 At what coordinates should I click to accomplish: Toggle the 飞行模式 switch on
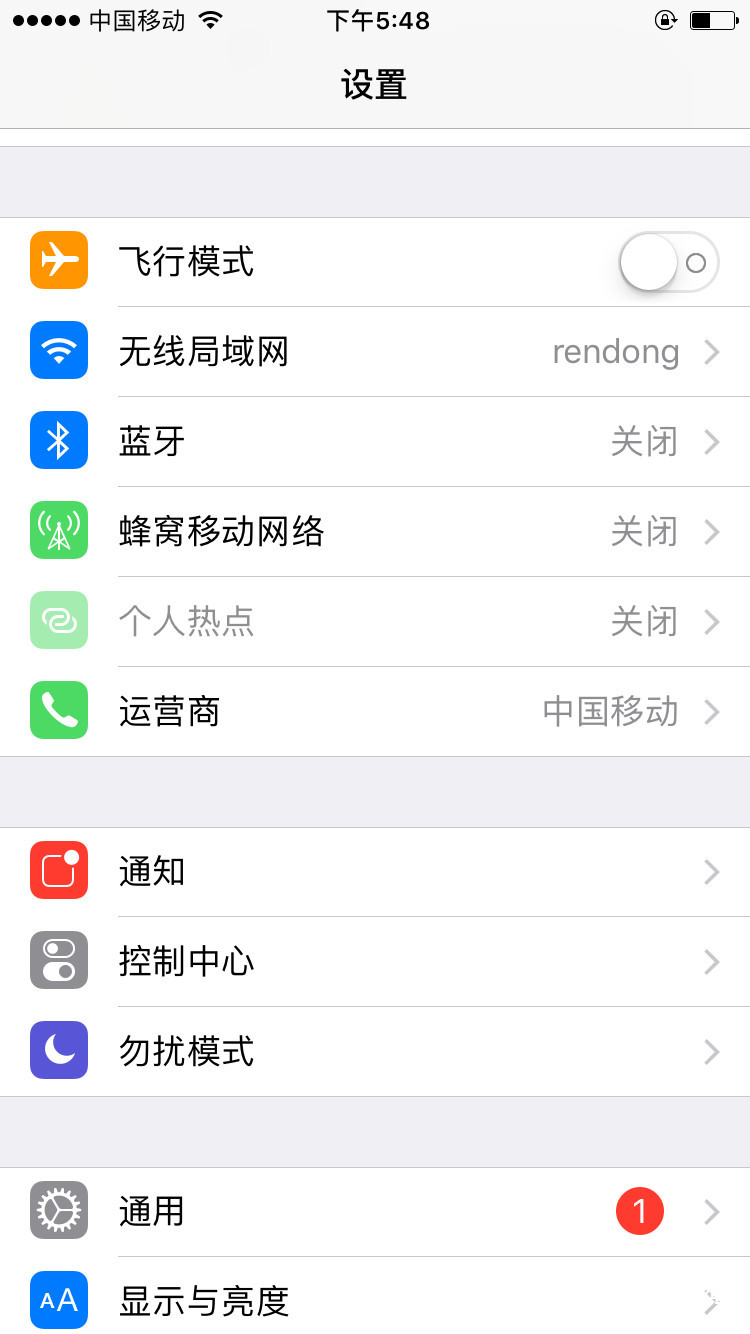point(668,260)
